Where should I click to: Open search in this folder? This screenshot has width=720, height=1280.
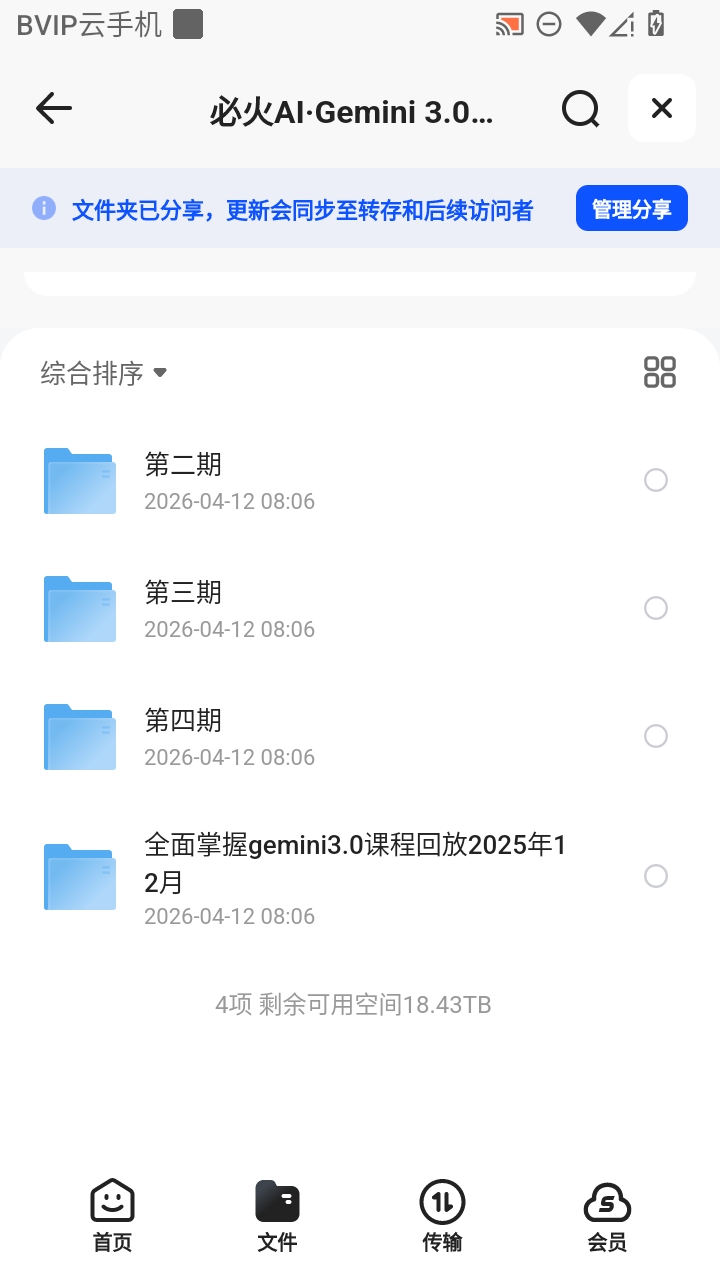(x=580, y=109)
